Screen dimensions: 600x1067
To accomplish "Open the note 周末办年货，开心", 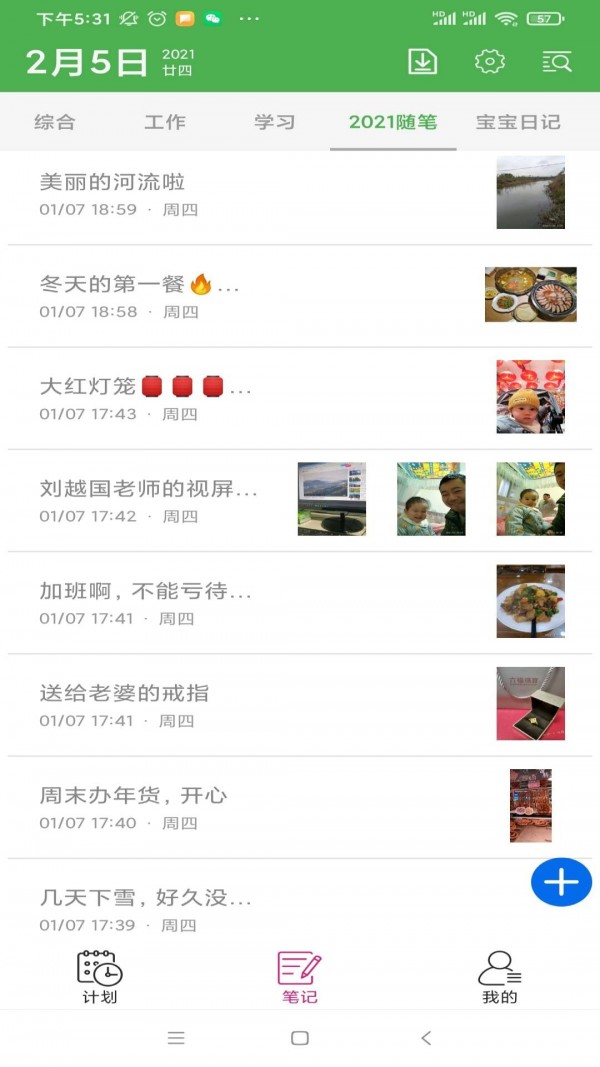I will [134, 797].
